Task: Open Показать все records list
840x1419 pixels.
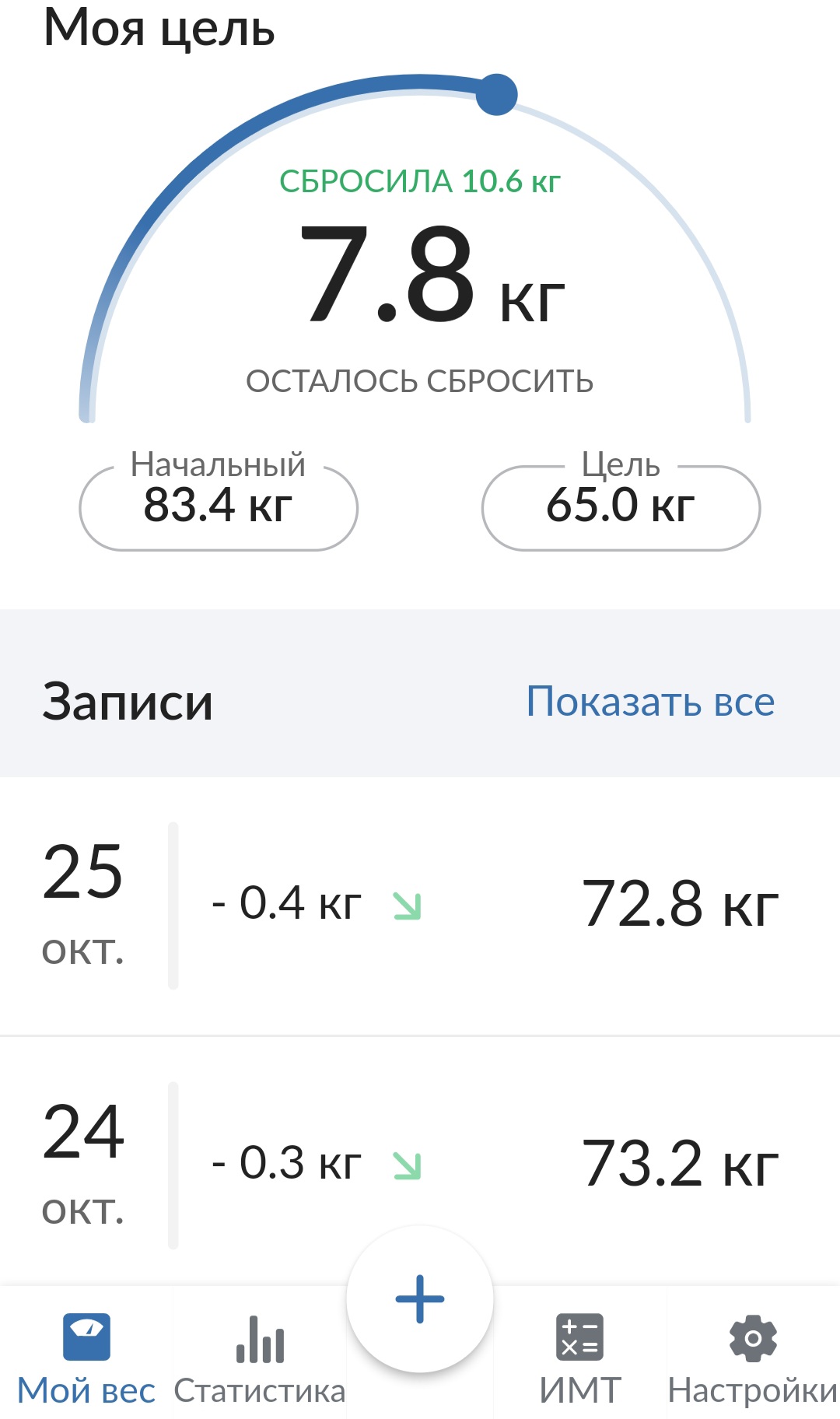Action: (x=651, y=702)
